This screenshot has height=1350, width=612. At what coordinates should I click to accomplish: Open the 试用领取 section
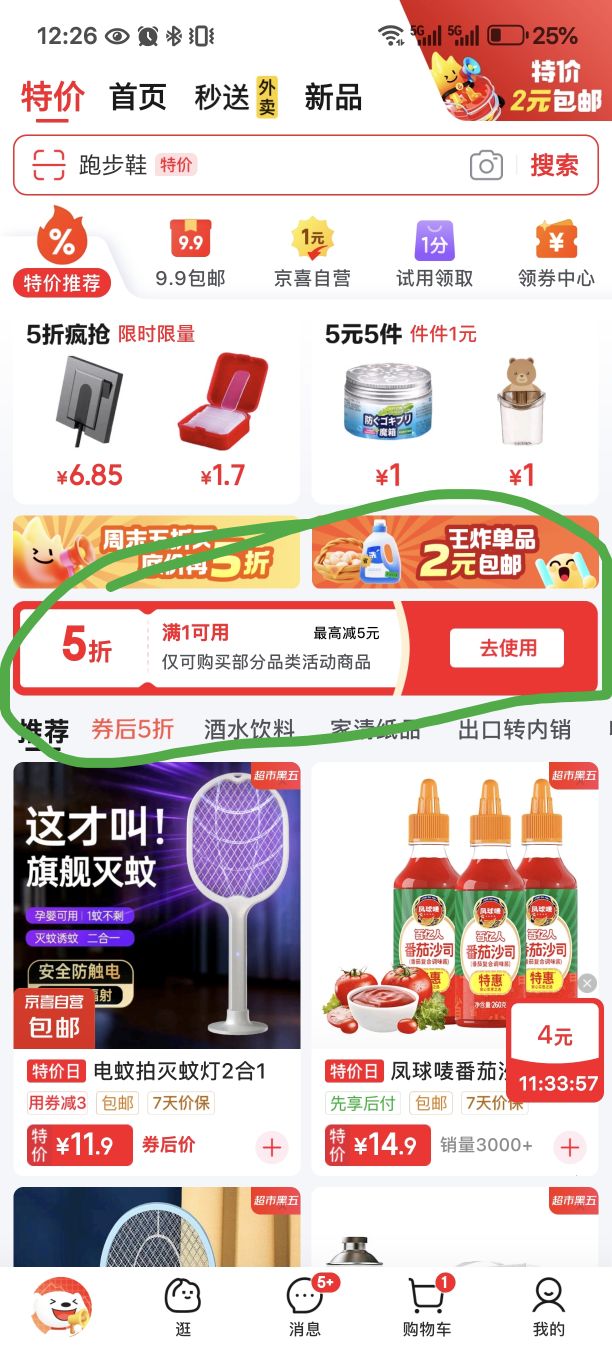(x=434, y=255)
